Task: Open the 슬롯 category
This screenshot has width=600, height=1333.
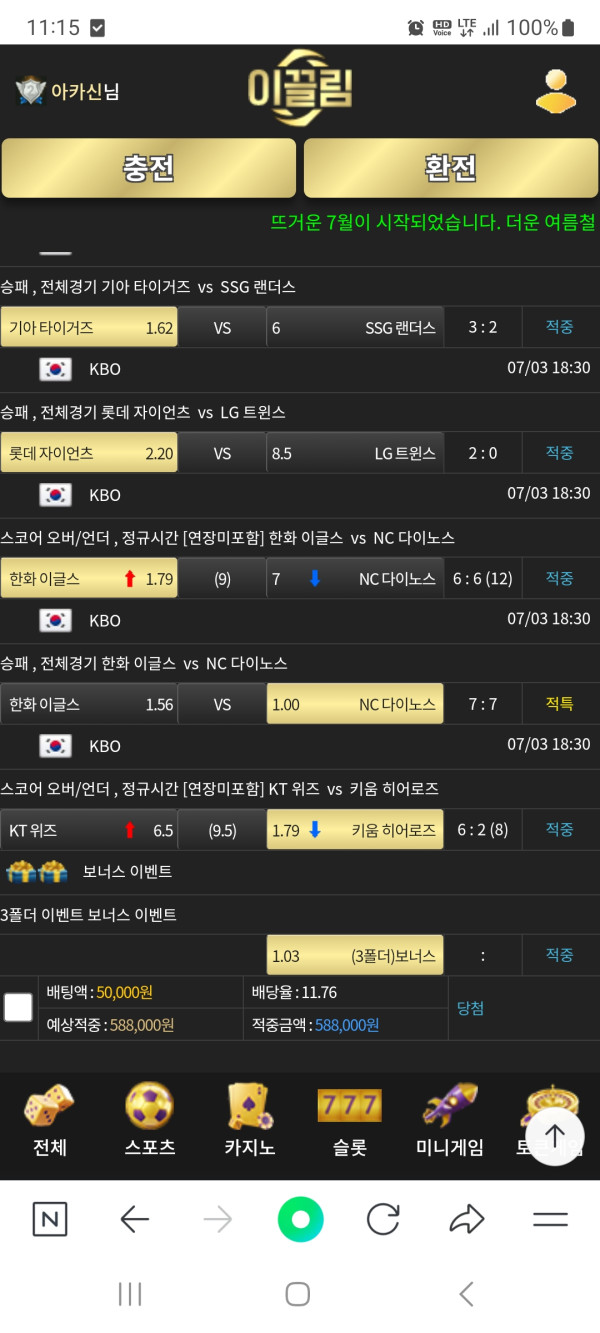Action: (x=349, y=1122)
